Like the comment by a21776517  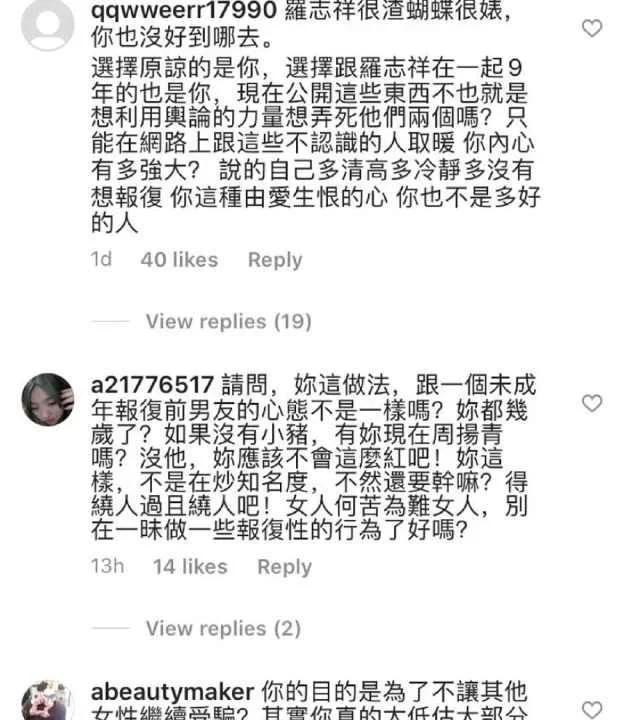(592, 403)
